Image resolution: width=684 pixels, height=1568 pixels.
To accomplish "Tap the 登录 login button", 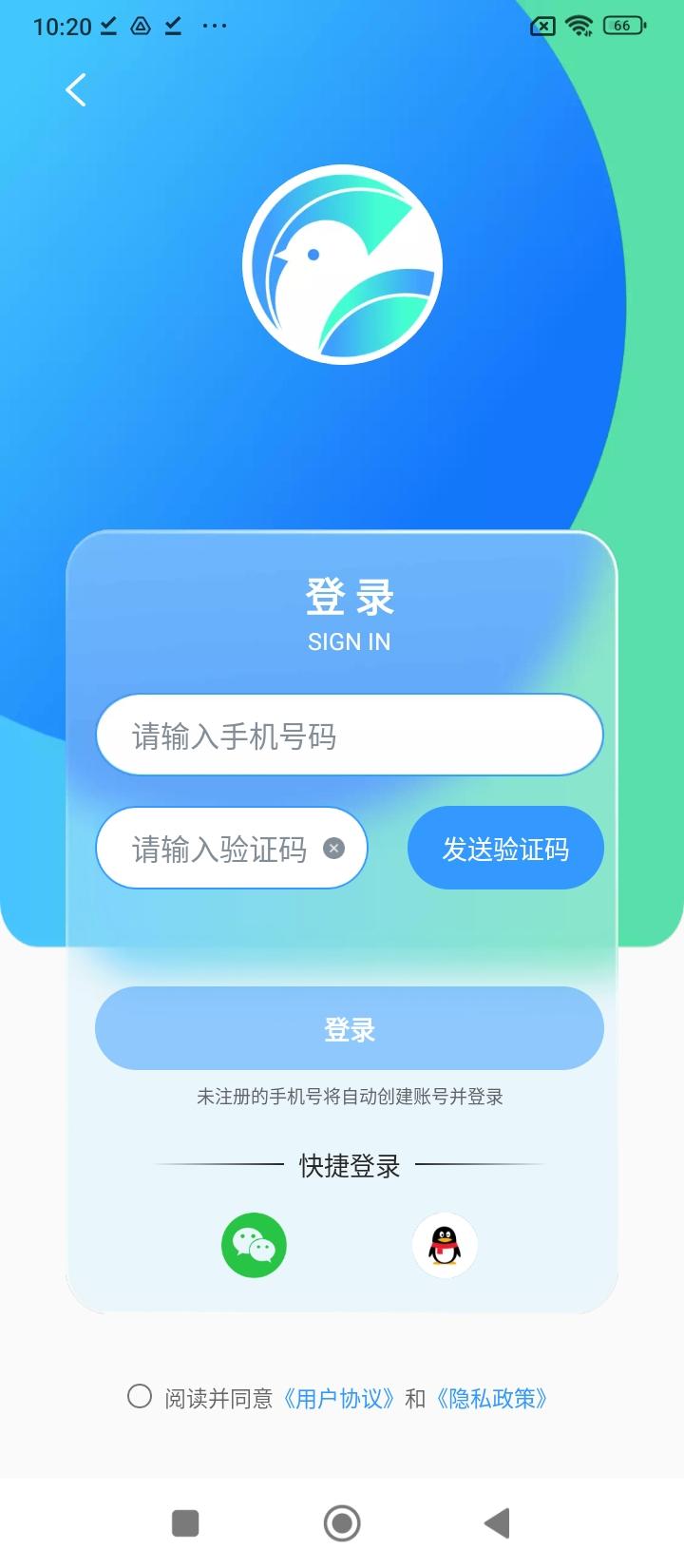I will point(350,1028).
